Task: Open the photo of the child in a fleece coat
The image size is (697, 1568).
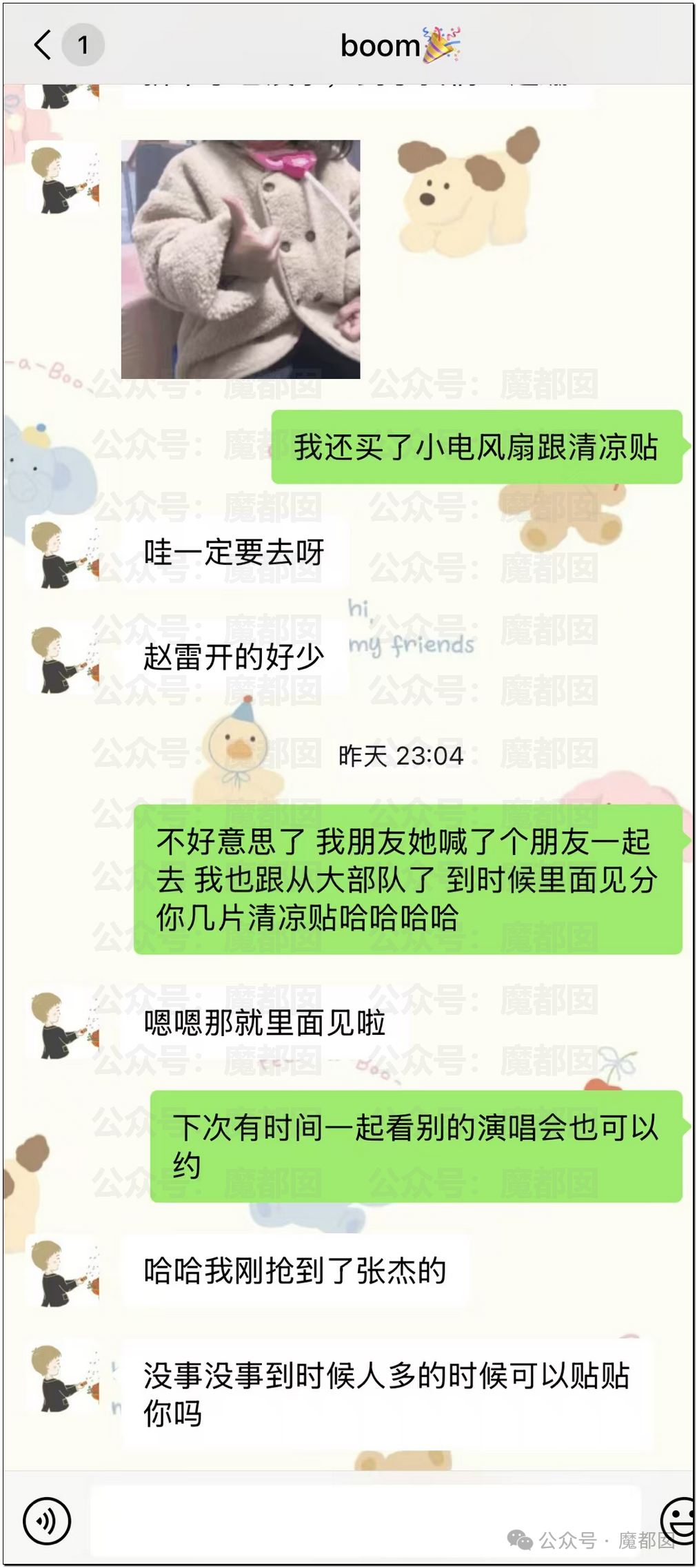Action: [x=241, y=260]
